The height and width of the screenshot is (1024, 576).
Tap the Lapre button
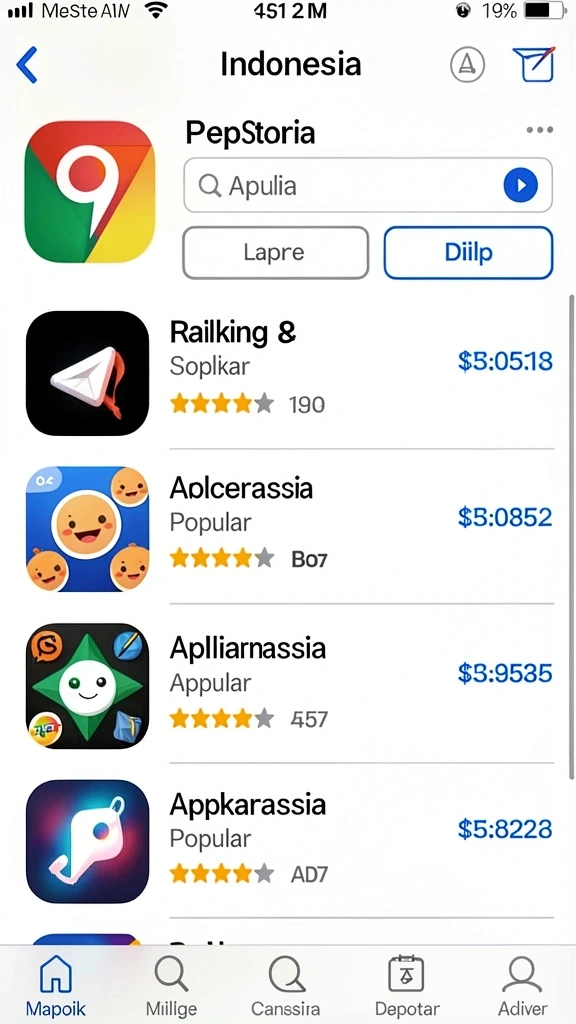click(x=276, y=253)
